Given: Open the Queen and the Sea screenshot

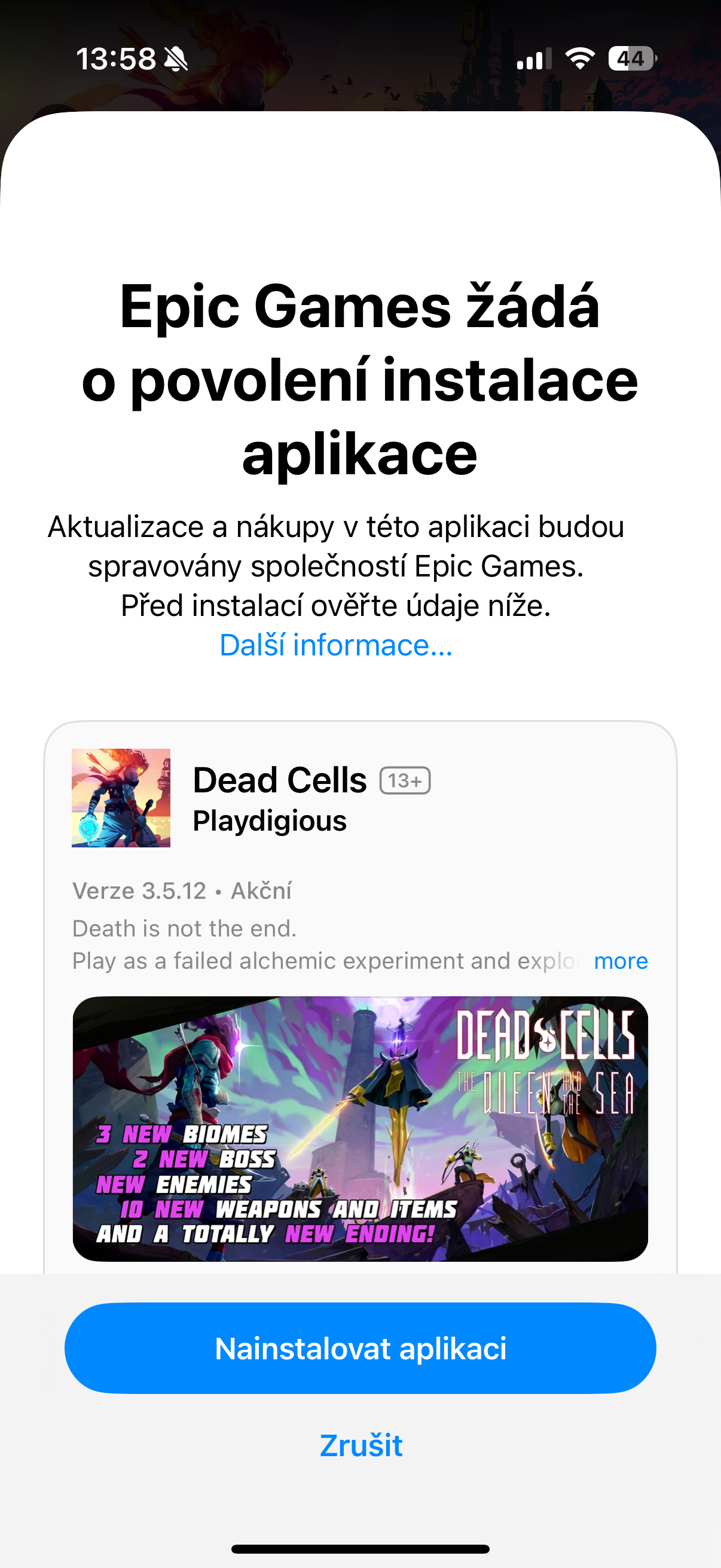Looking at the screenshot, I should click(x=360, y=1128).
